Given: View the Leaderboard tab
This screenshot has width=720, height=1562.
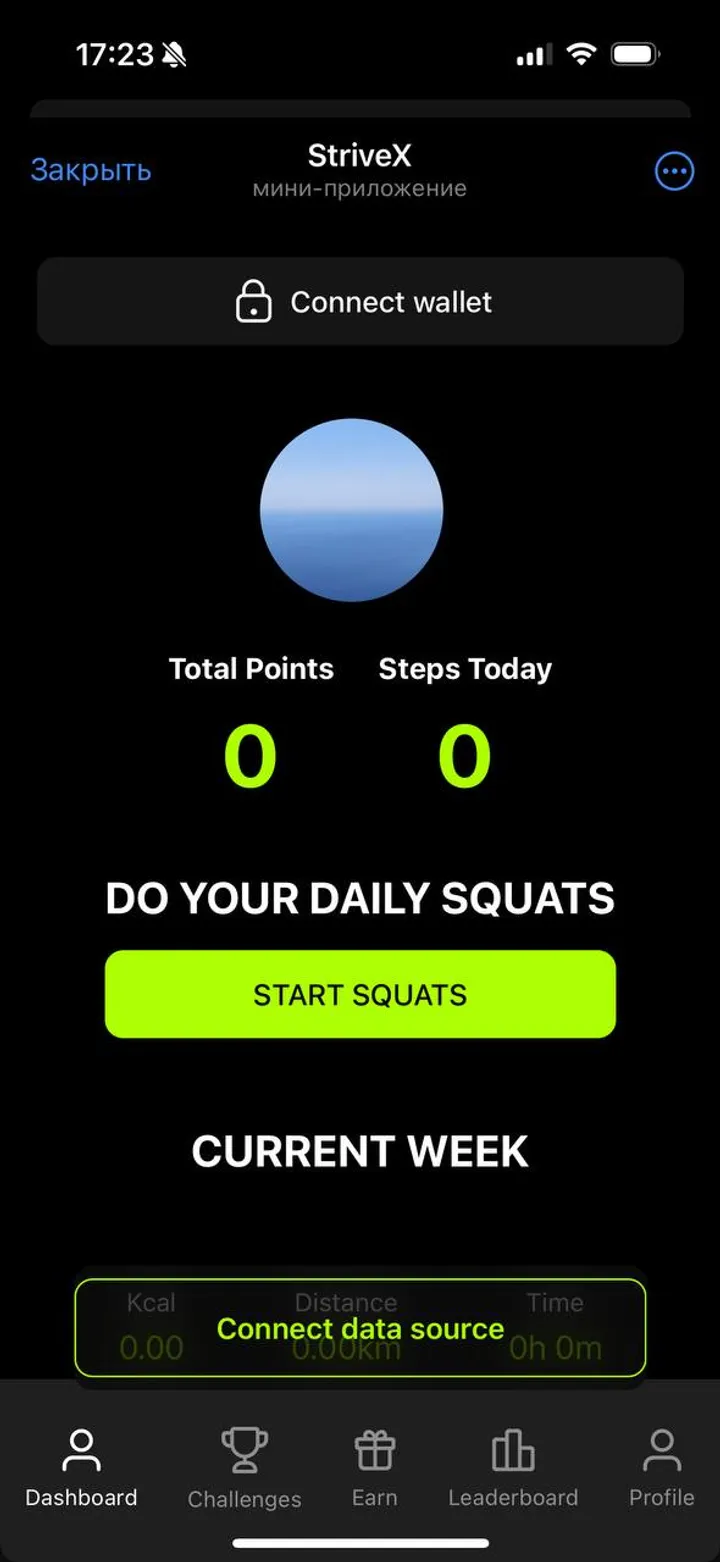Looking at the screenshot, I should (x=513, y=1468).
